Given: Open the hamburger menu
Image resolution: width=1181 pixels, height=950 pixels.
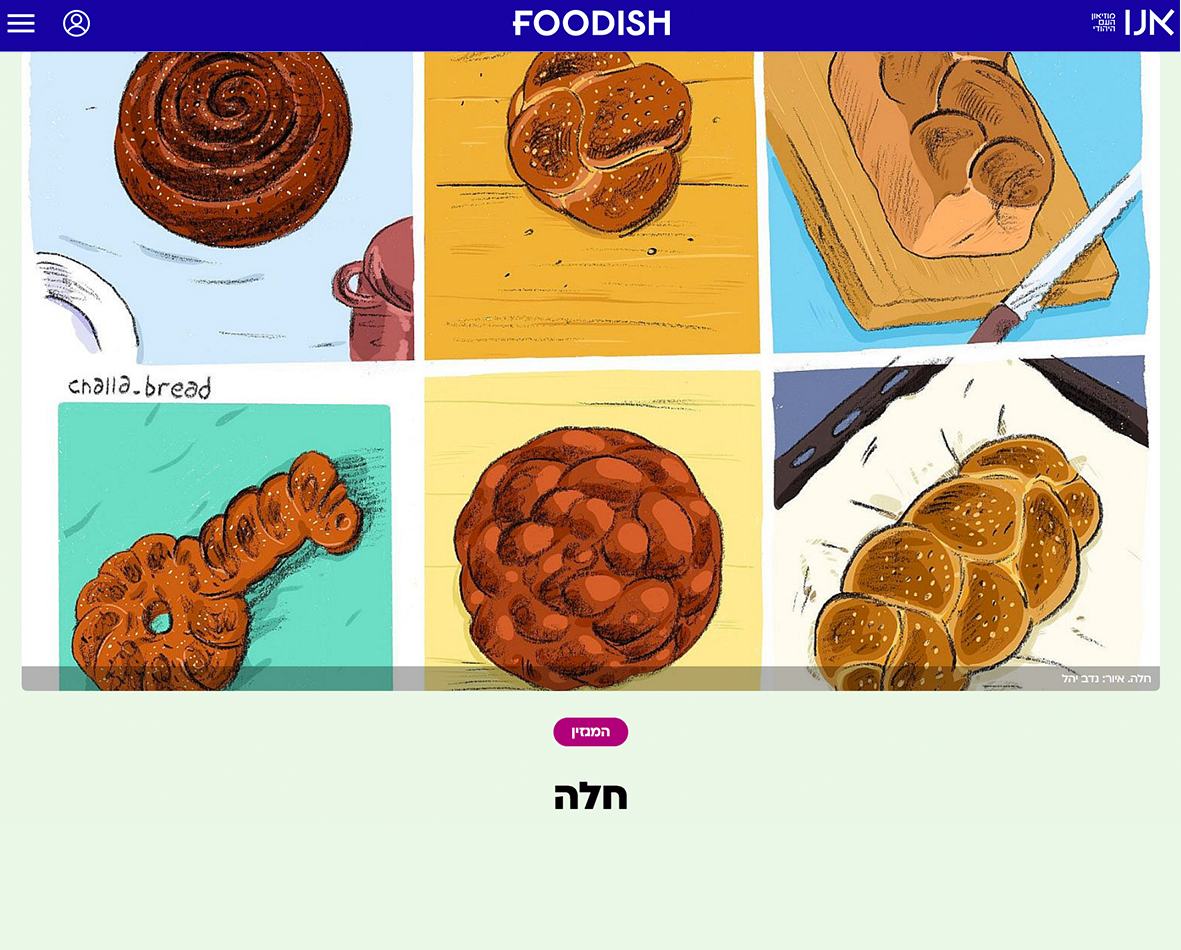Looking at the screenshot, I should 21,23.
